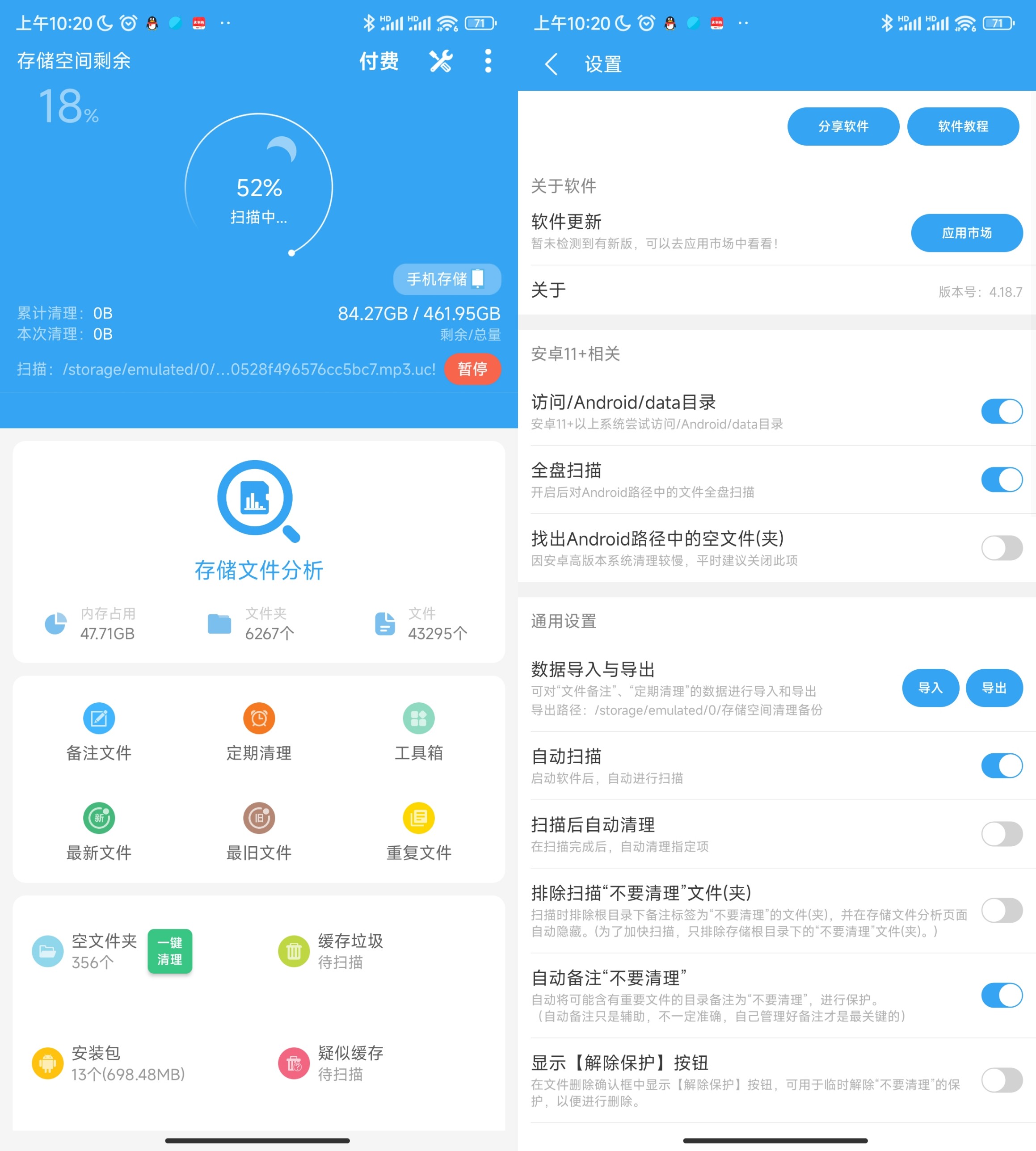
Task: Open 应用市场 to check for updates
Action: tap(967, 233)
